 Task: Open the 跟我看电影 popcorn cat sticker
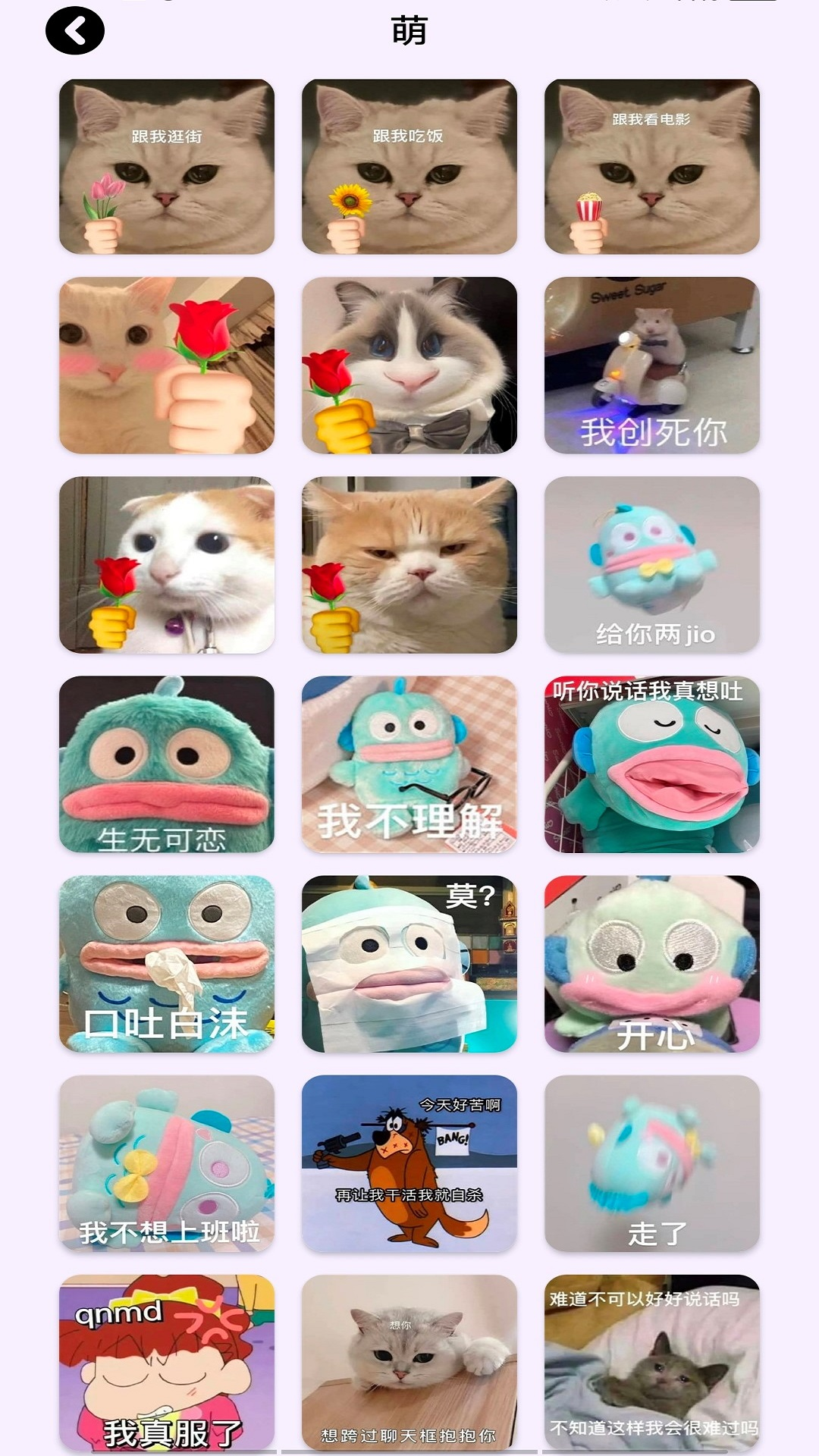coord(652,166)
